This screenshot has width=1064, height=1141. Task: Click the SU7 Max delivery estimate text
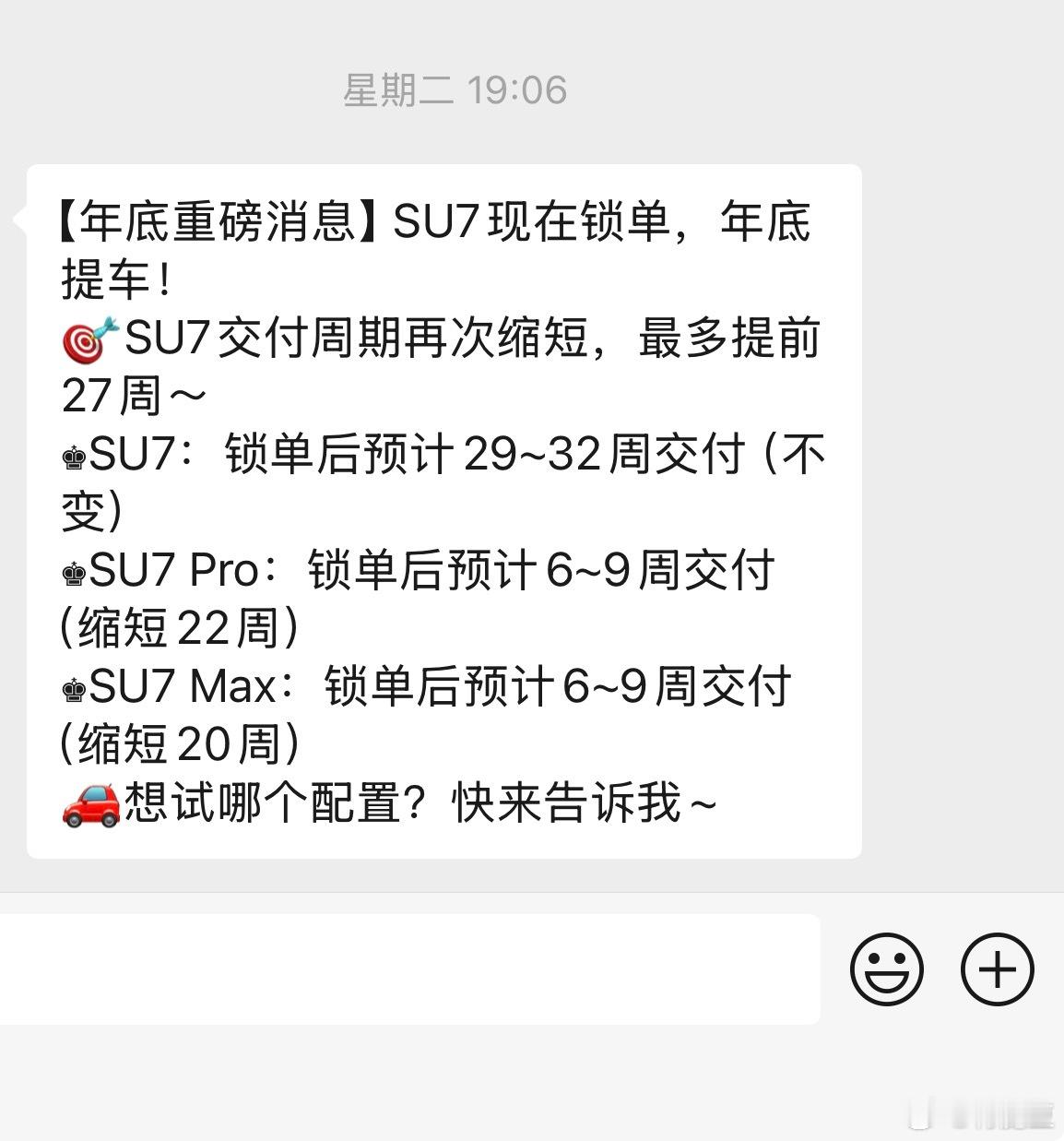tap(553, 688)
